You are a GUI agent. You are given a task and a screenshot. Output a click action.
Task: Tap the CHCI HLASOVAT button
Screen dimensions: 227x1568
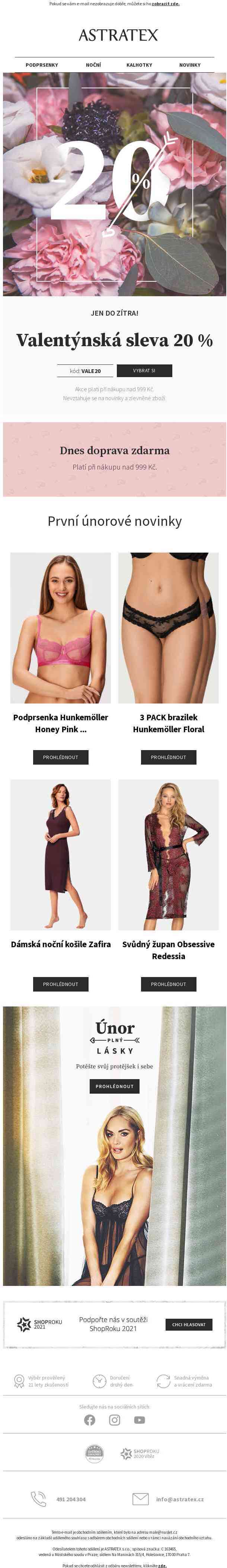click(x=189, y=1325)
